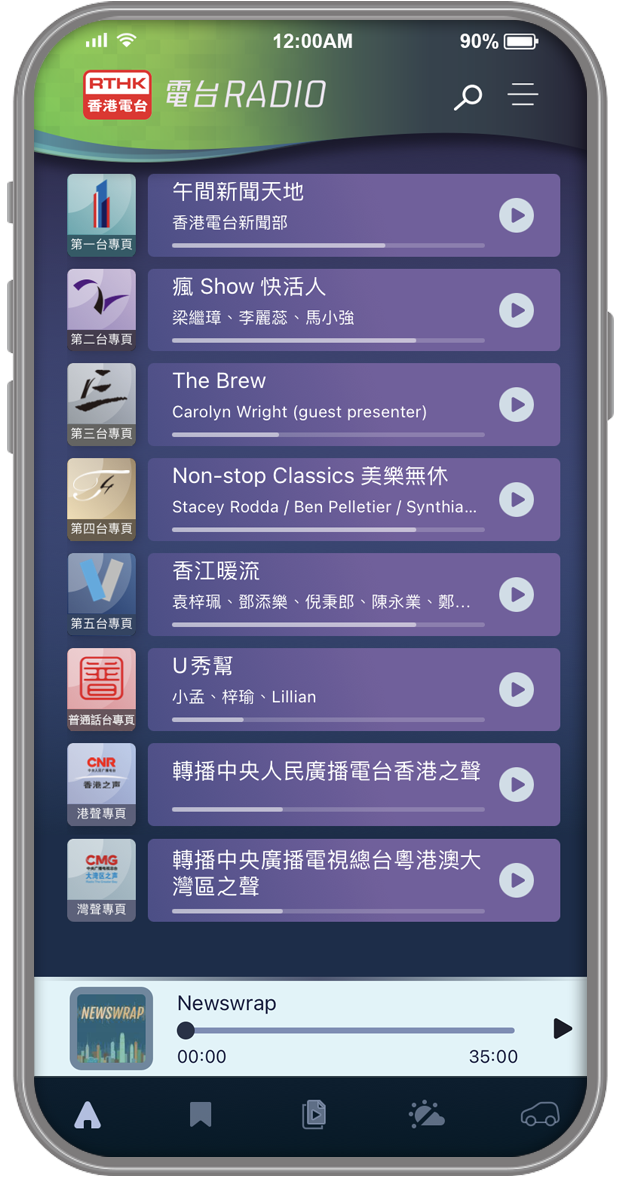Open the search icon in header

(468, 96)
